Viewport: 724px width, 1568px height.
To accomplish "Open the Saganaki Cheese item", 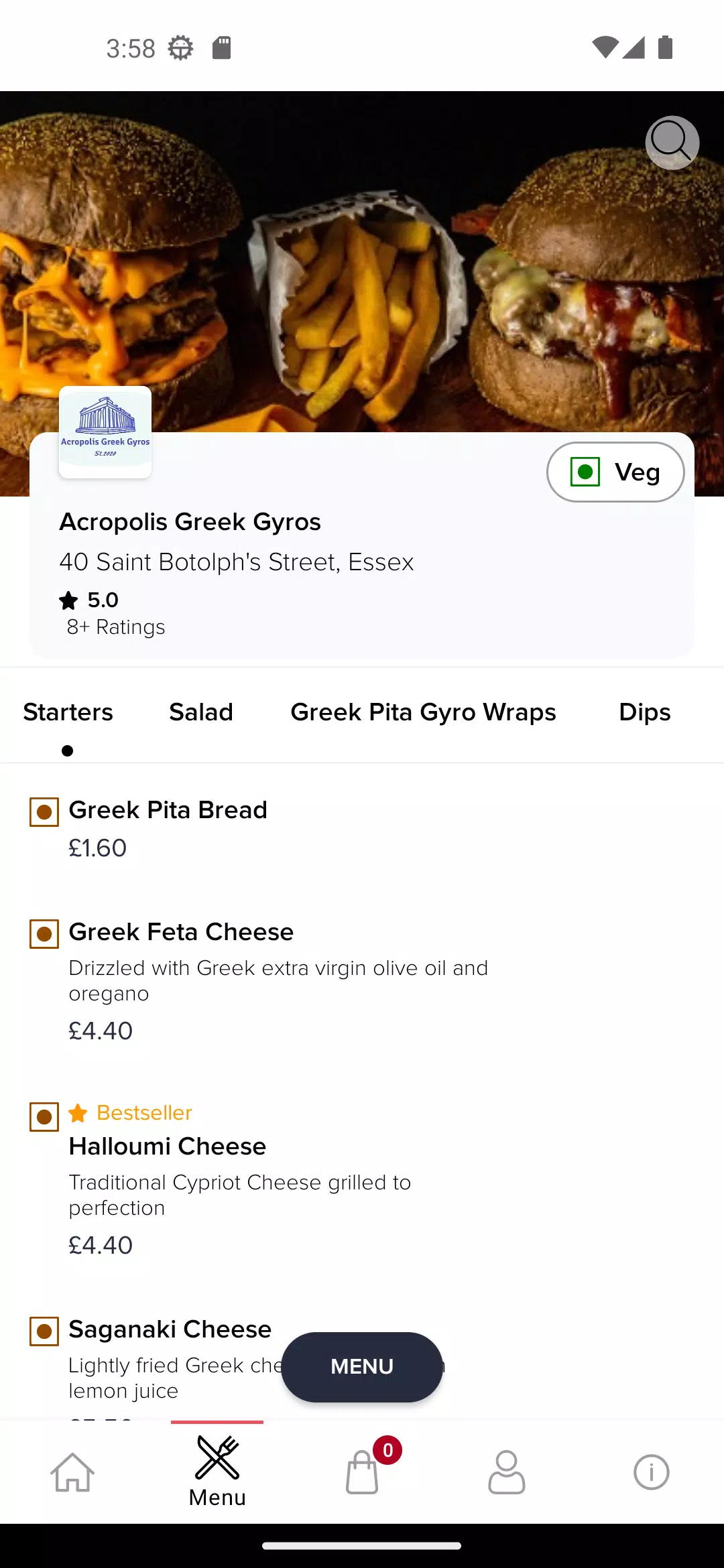I will click(170, 1329).
